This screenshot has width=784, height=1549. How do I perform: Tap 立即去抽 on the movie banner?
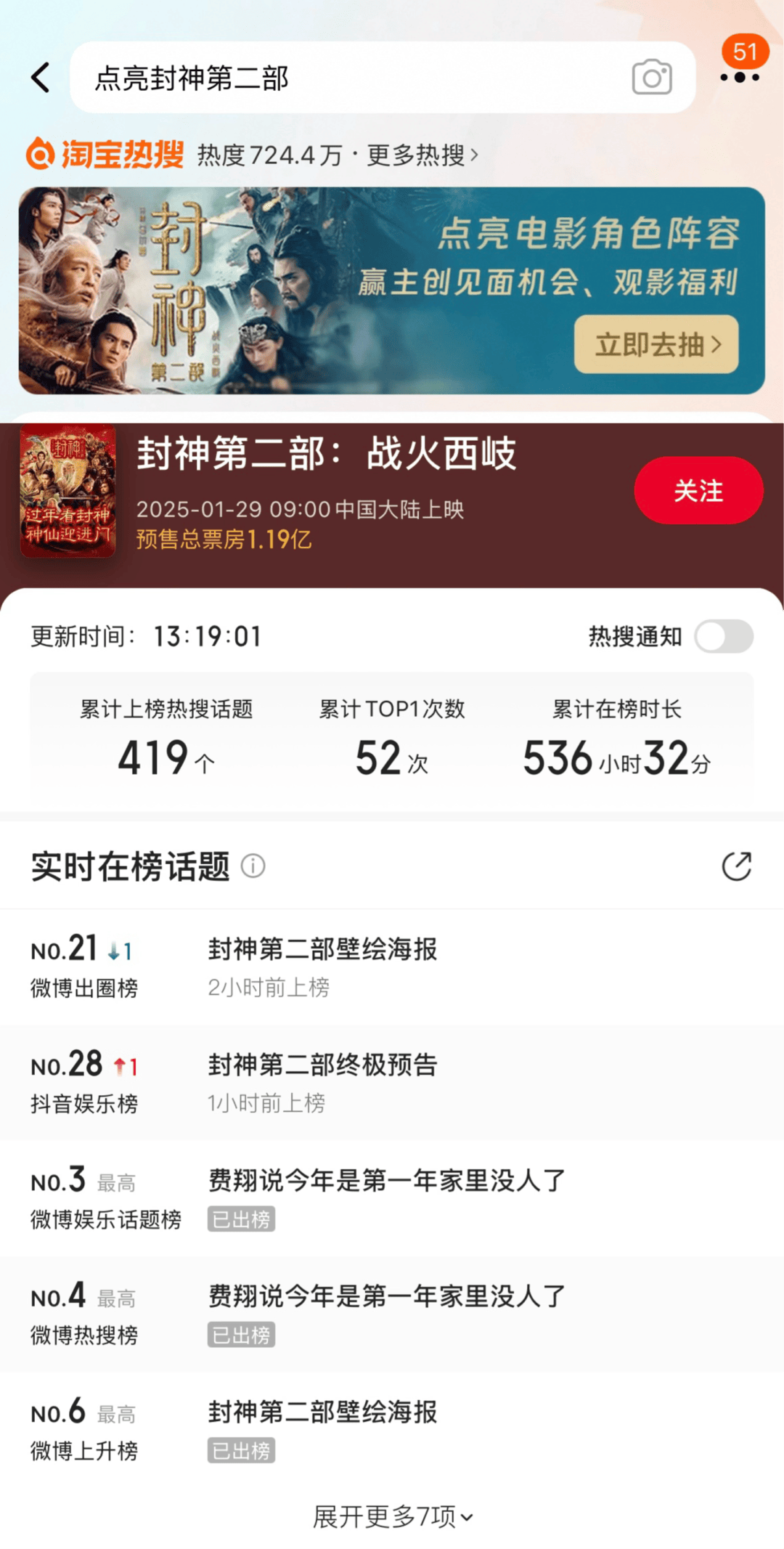click(656, 344)
